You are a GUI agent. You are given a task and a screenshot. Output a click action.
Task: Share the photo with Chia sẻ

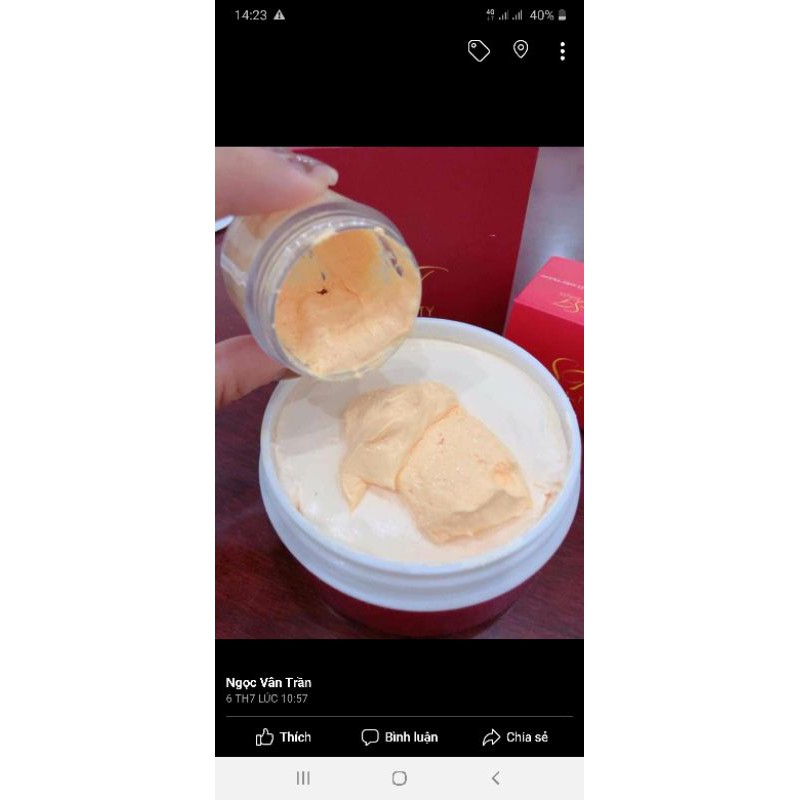[515, 737]
